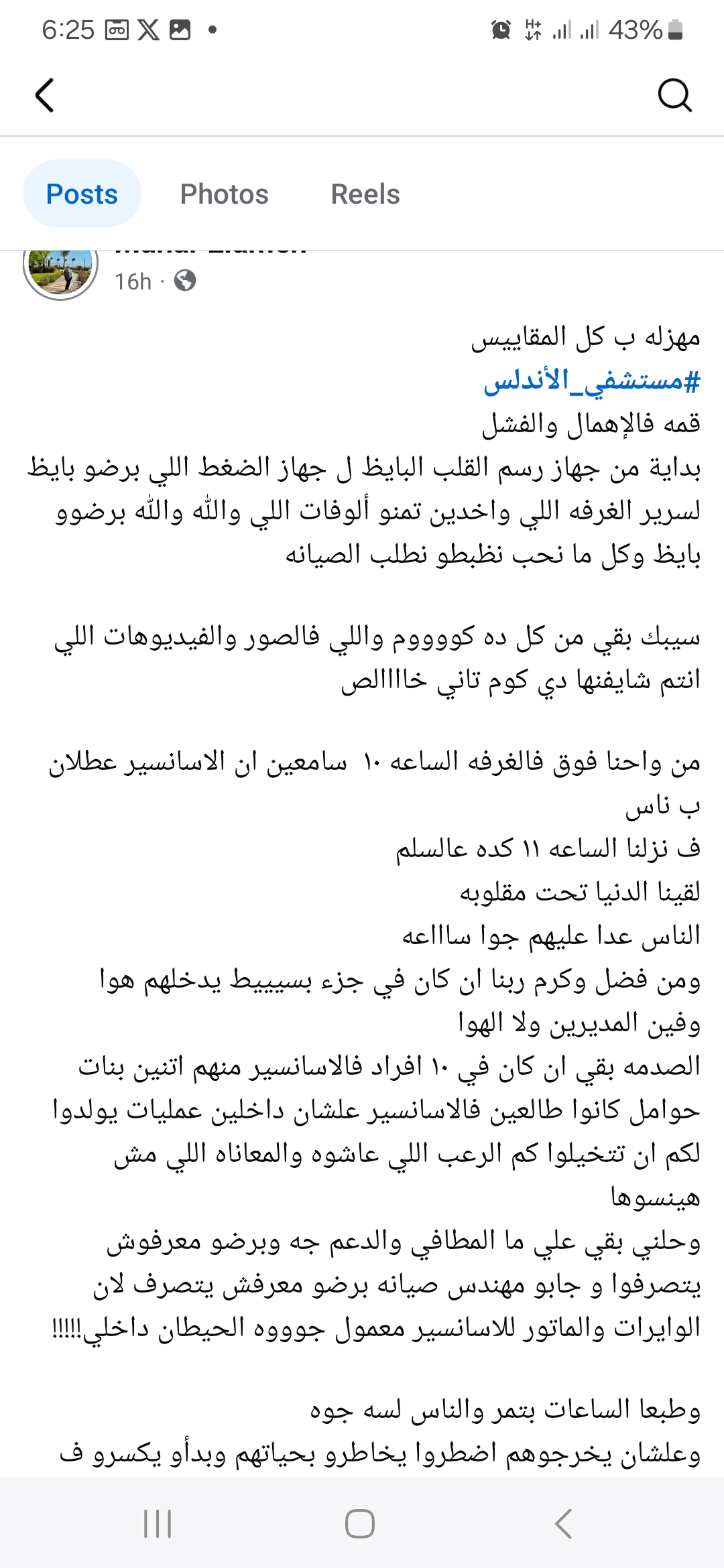The image size is (724, 1568).
Task: Switch to the Photos tab
Action: [x=224, y=194]
